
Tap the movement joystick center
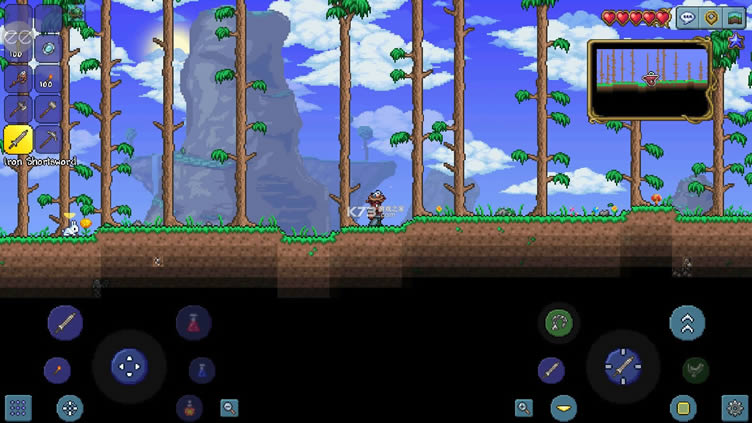click(x=129, y=366)
